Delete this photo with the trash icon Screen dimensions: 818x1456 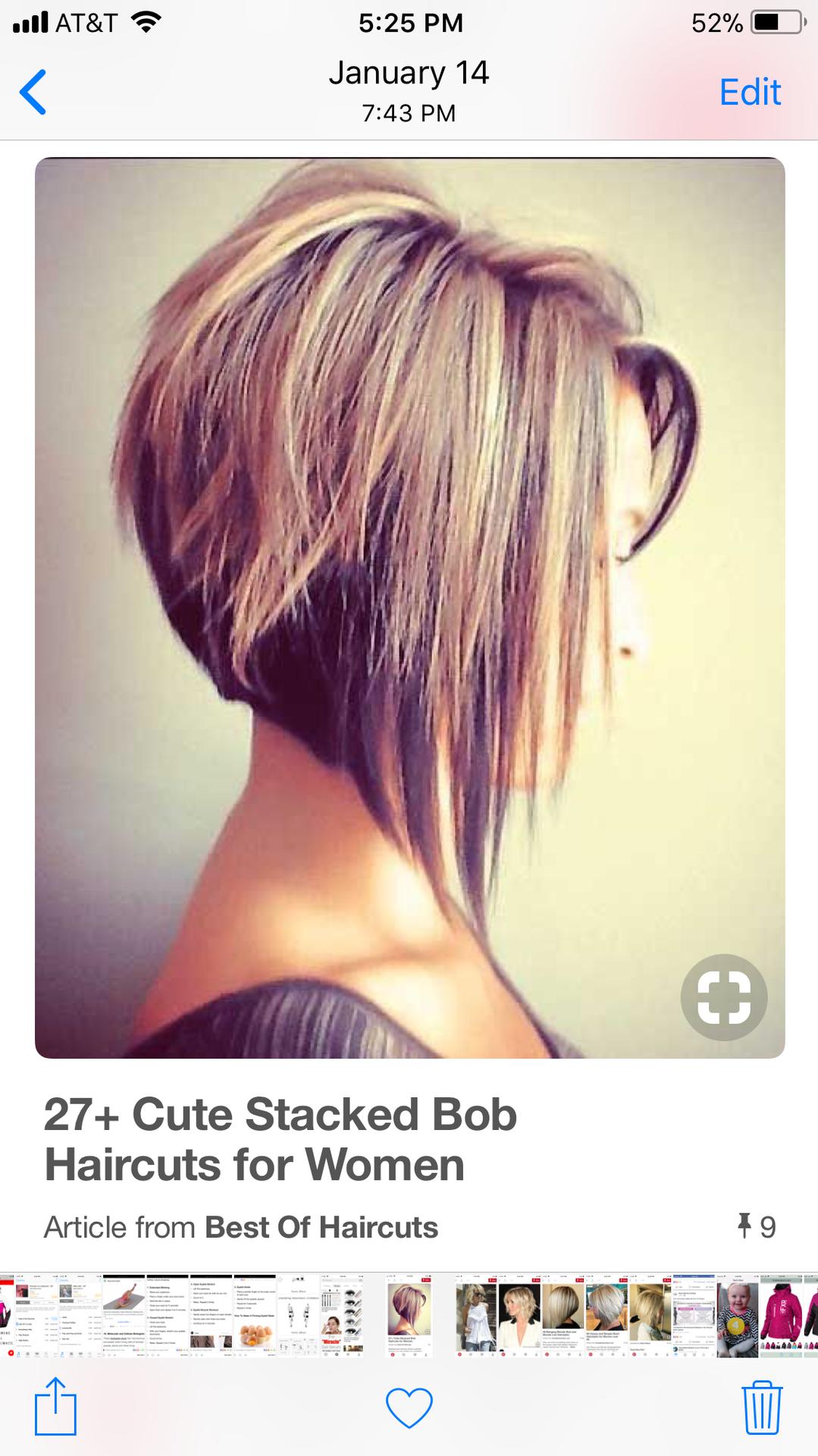click(x=762, y=1407)
